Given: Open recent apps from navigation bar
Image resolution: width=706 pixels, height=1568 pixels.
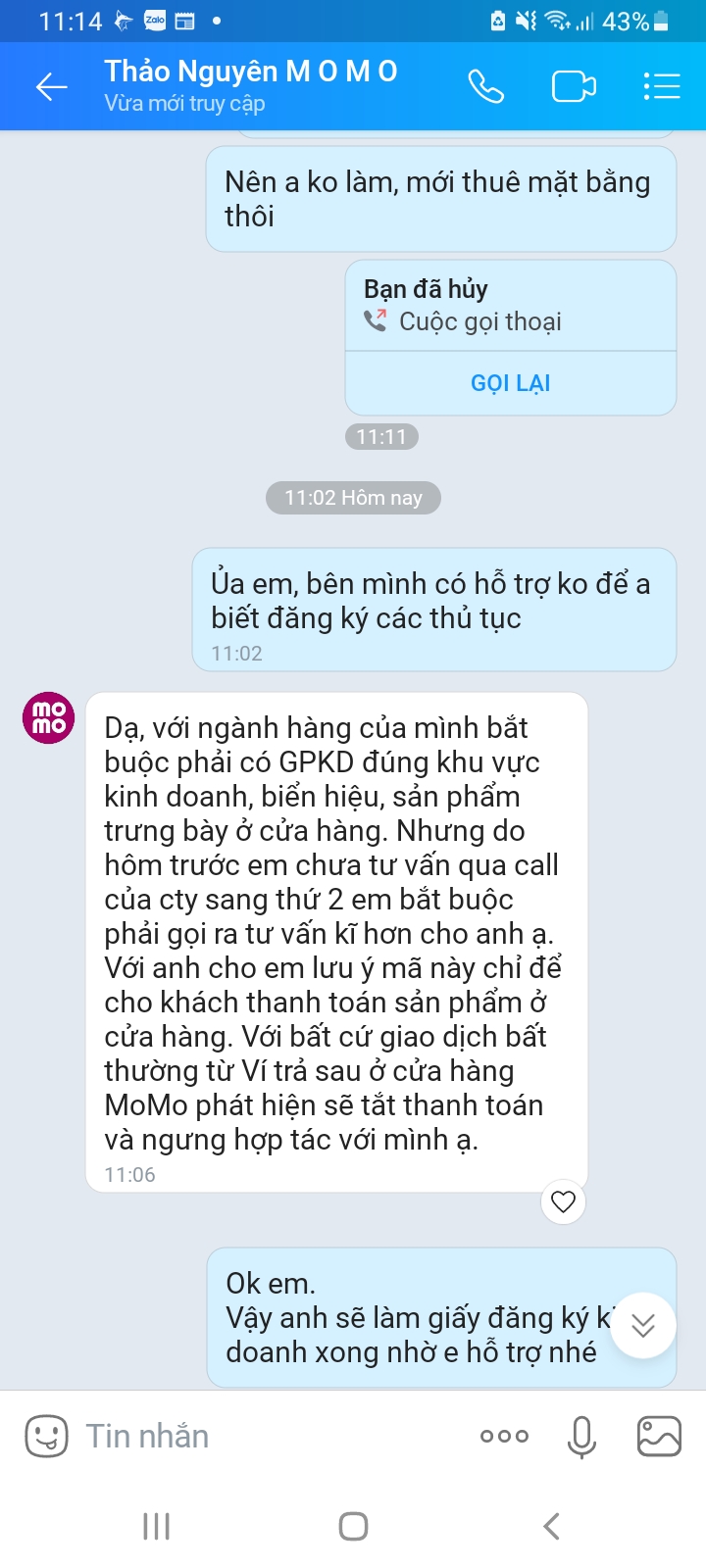Looking at the screenshot, I should click(155, 1525).
